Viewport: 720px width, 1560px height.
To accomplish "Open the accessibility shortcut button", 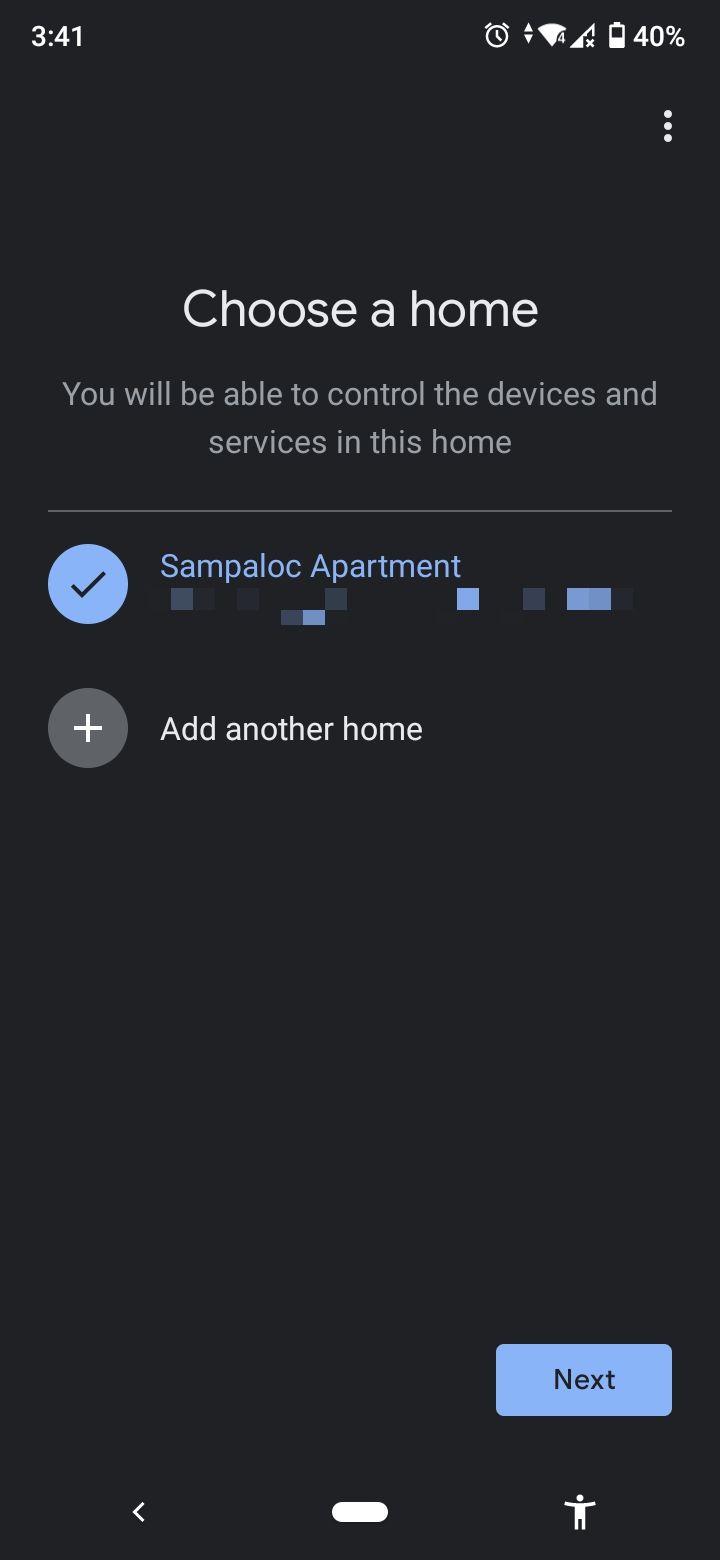I will pyautogui.click(x=579, y=1512).
